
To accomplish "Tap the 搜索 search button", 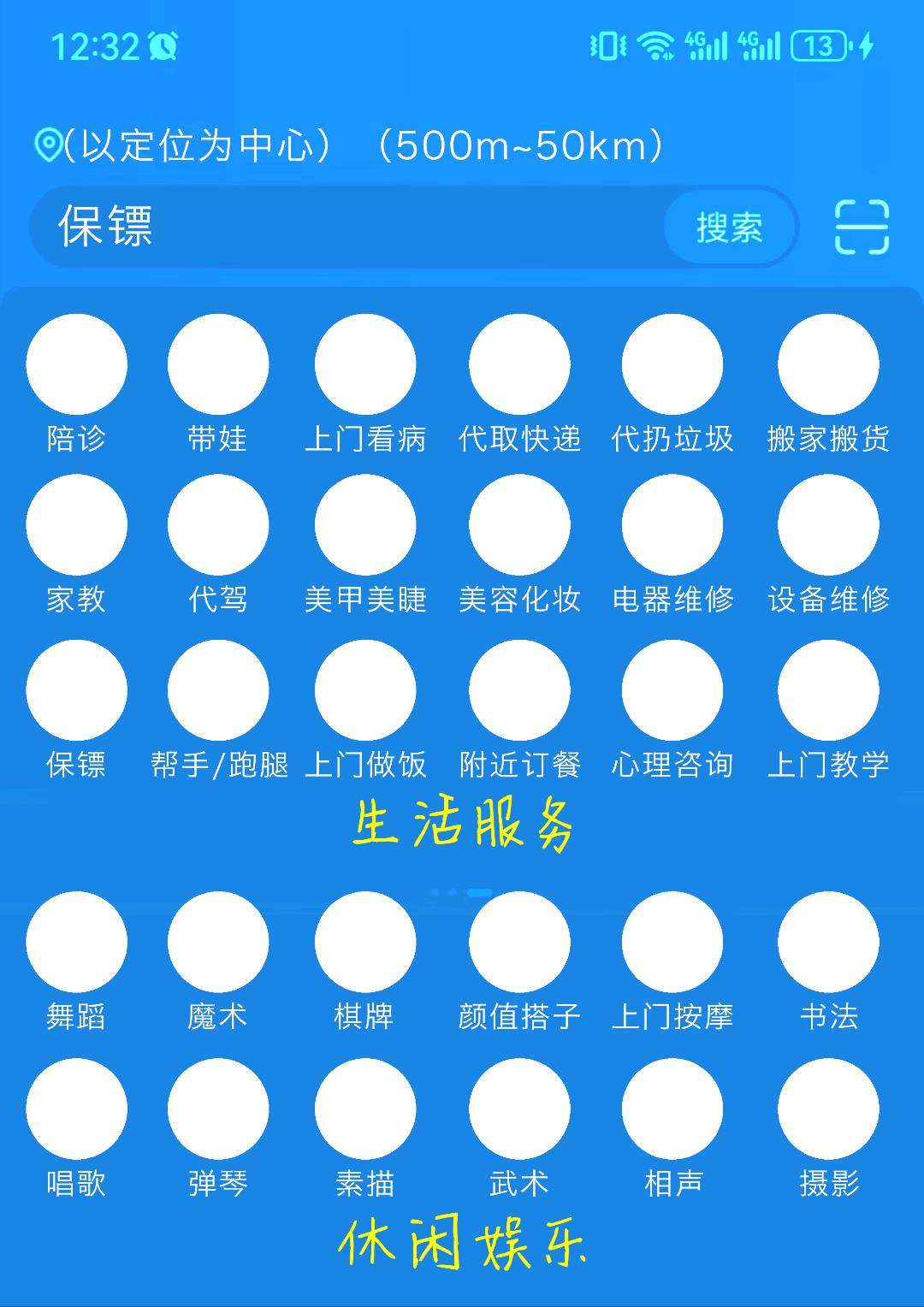I will coord(729,228).
